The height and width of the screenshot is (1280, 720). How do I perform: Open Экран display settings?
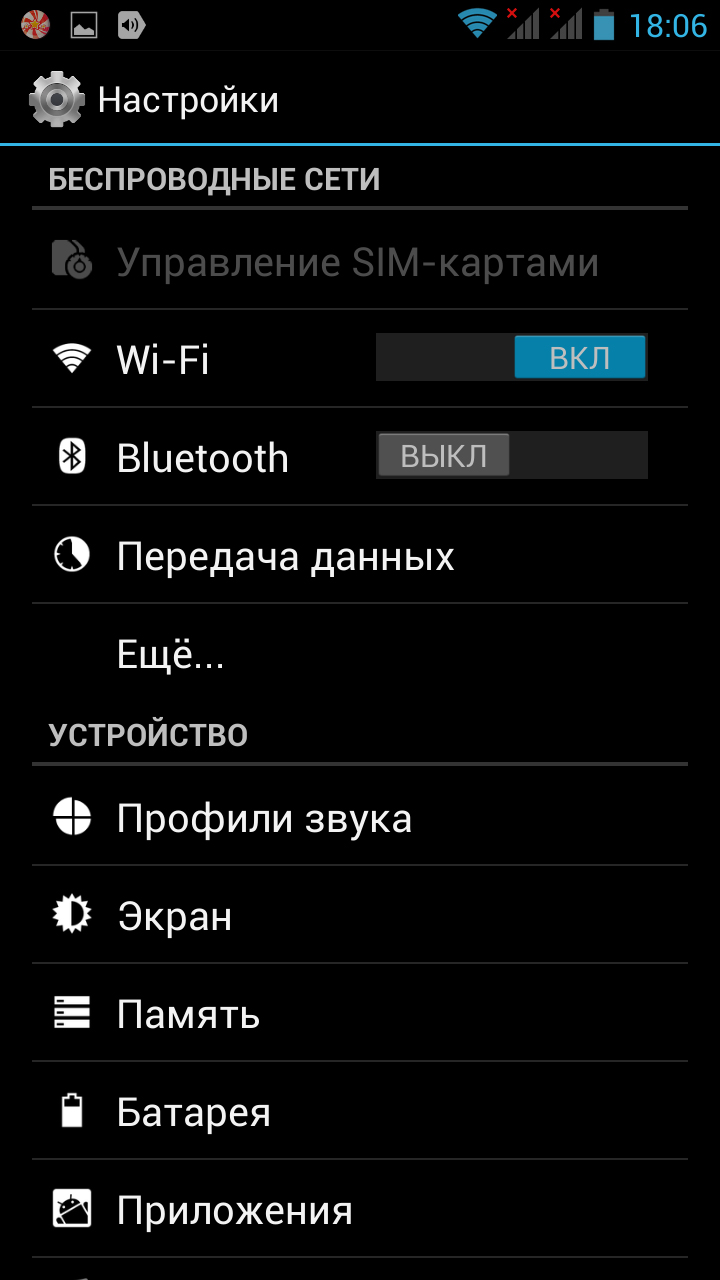175,916
